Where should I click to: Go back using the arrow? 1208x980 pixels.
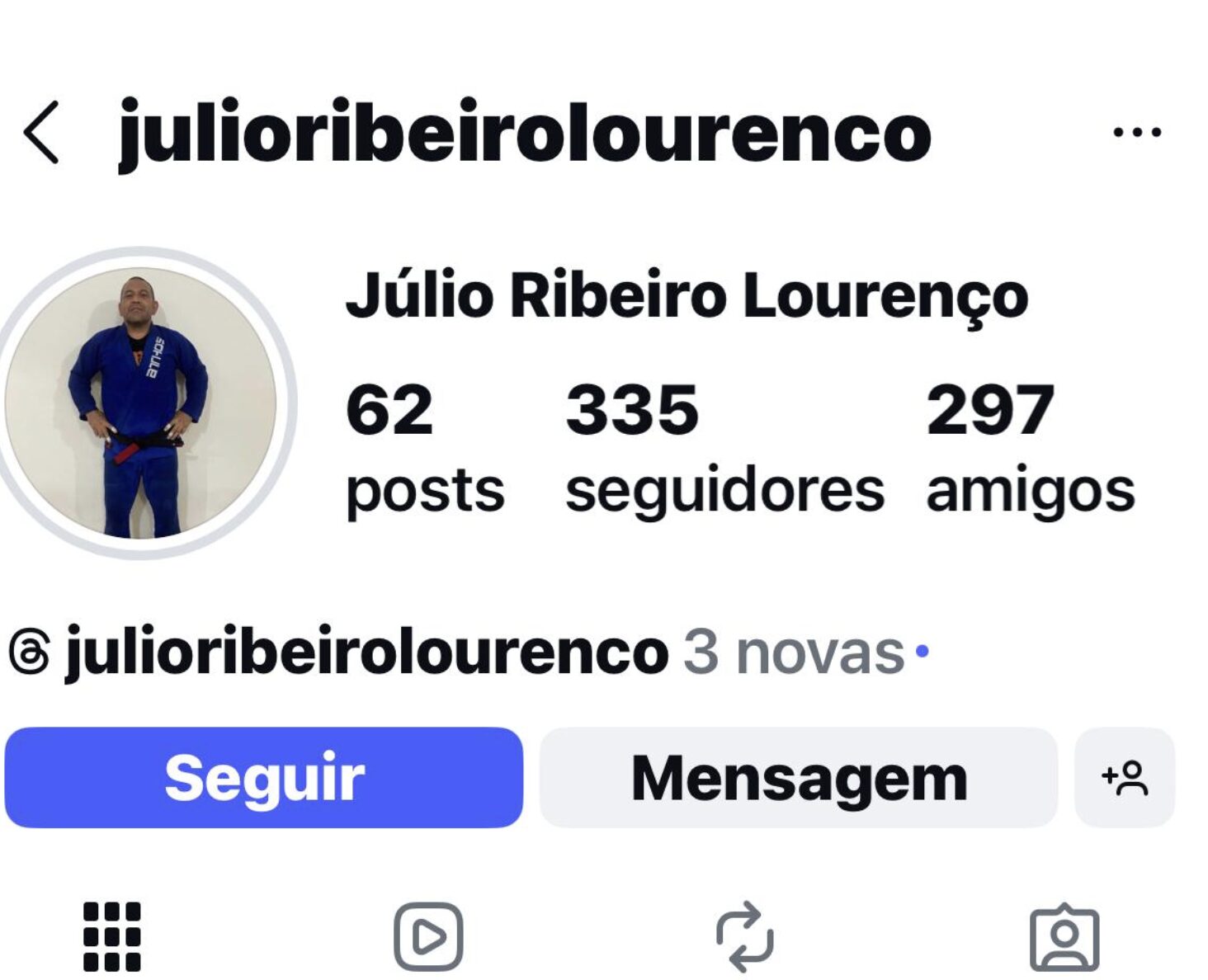pyautogui.click(x=41, y=132)
